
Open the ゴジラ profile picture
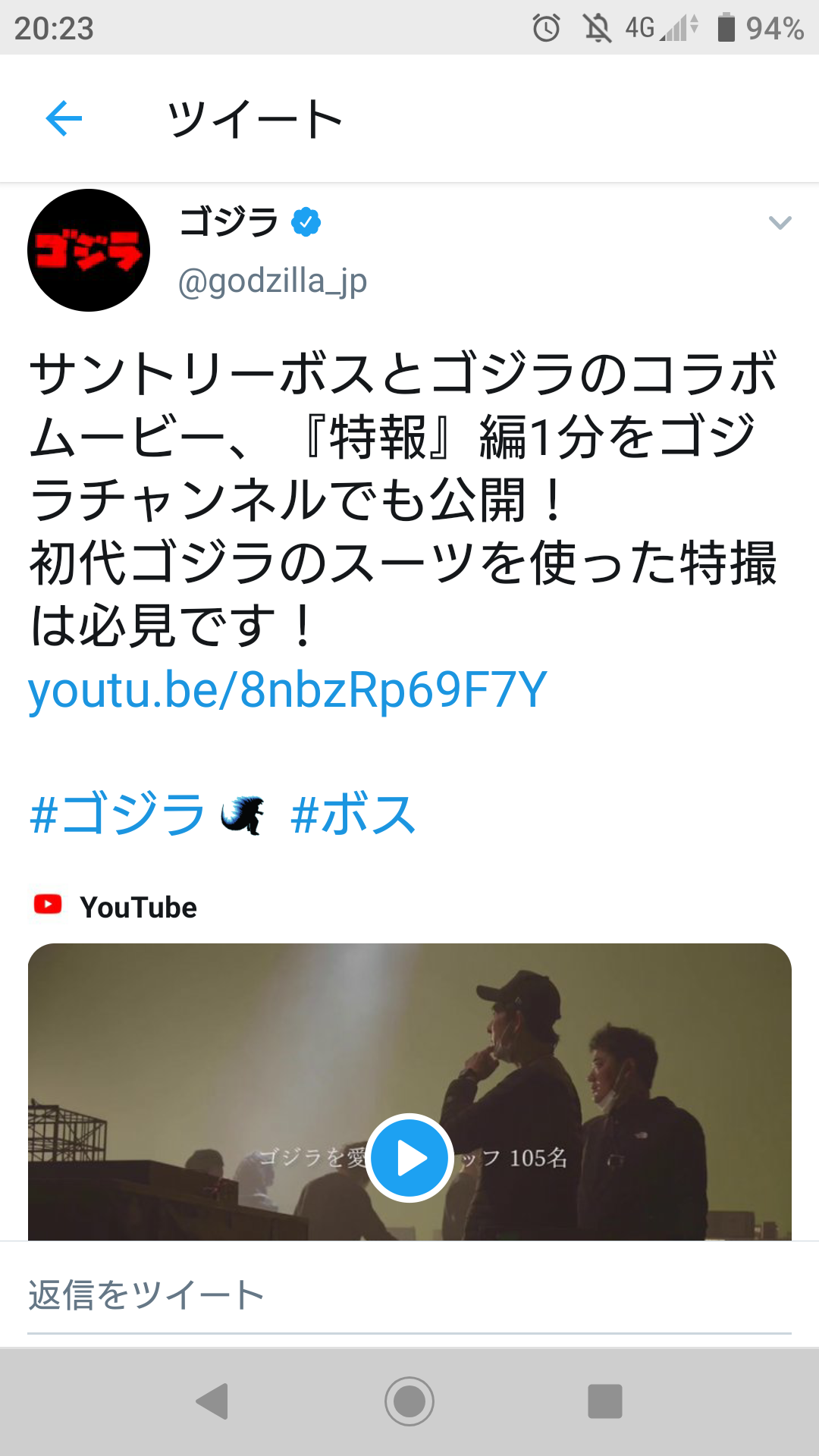pyautogui.click(x=89, y=250)
